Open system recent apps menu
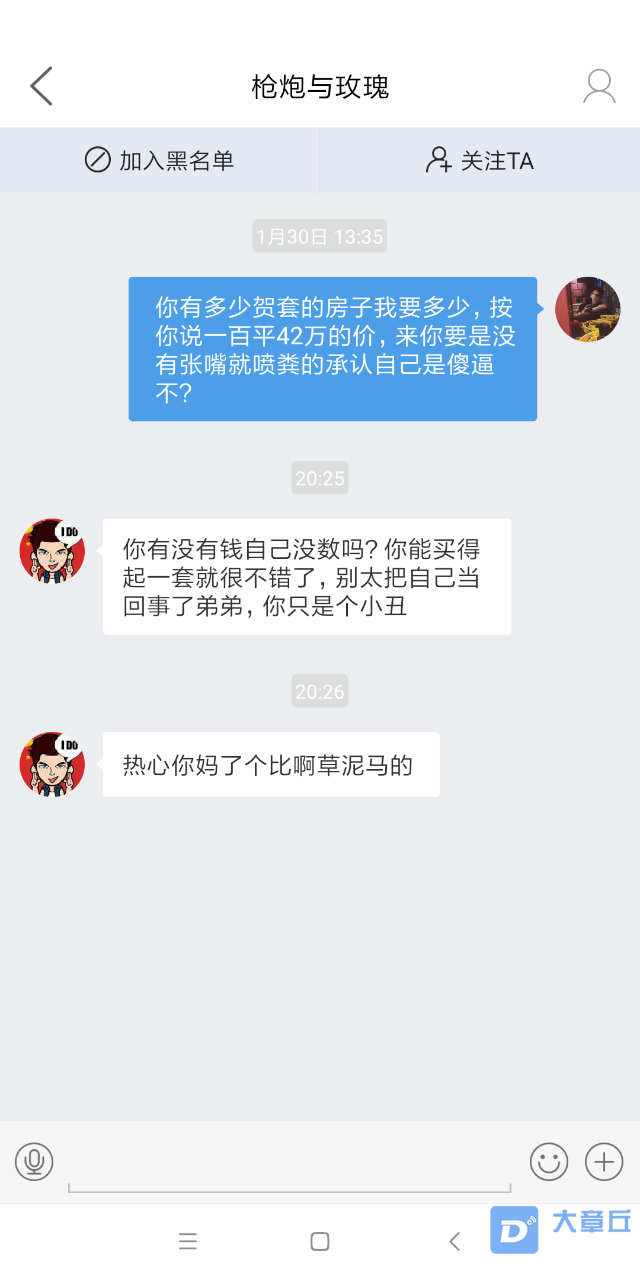Viewport: 640px width, 1280px height. point(188,1241)
